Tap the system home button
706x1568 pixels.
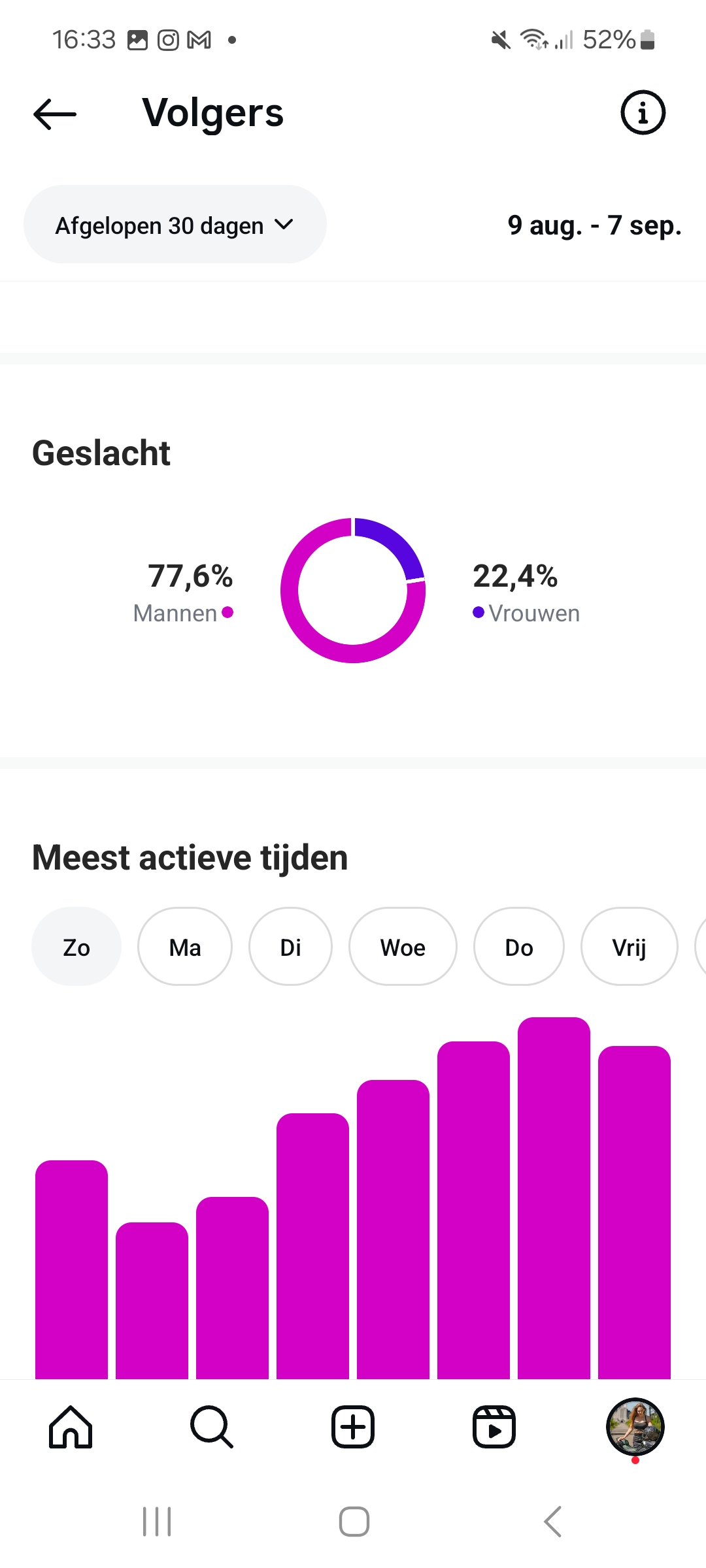coord(354,1522)
